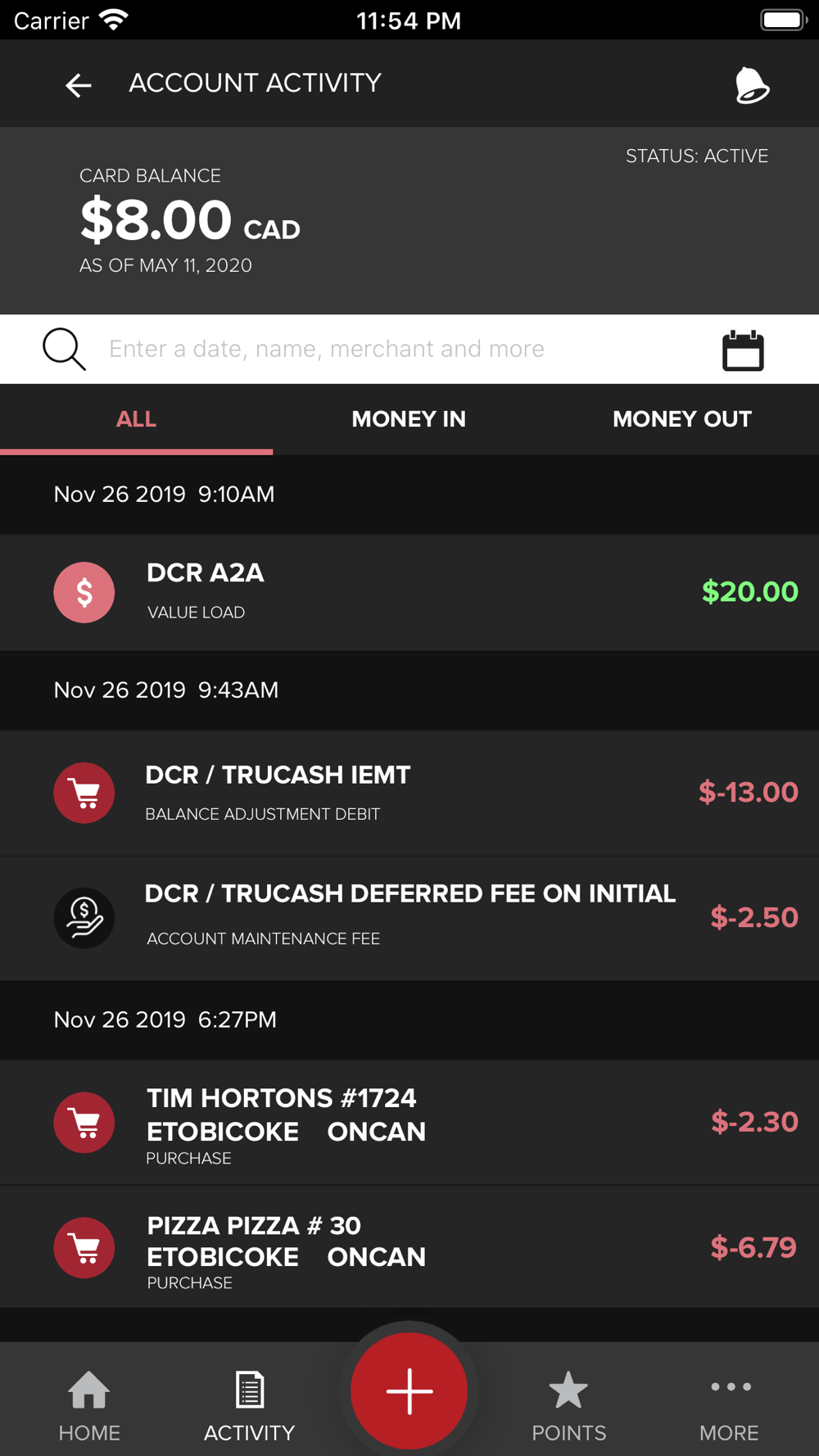
Task: Go back using the arrow icon
Action: click(x=79, y=84)
